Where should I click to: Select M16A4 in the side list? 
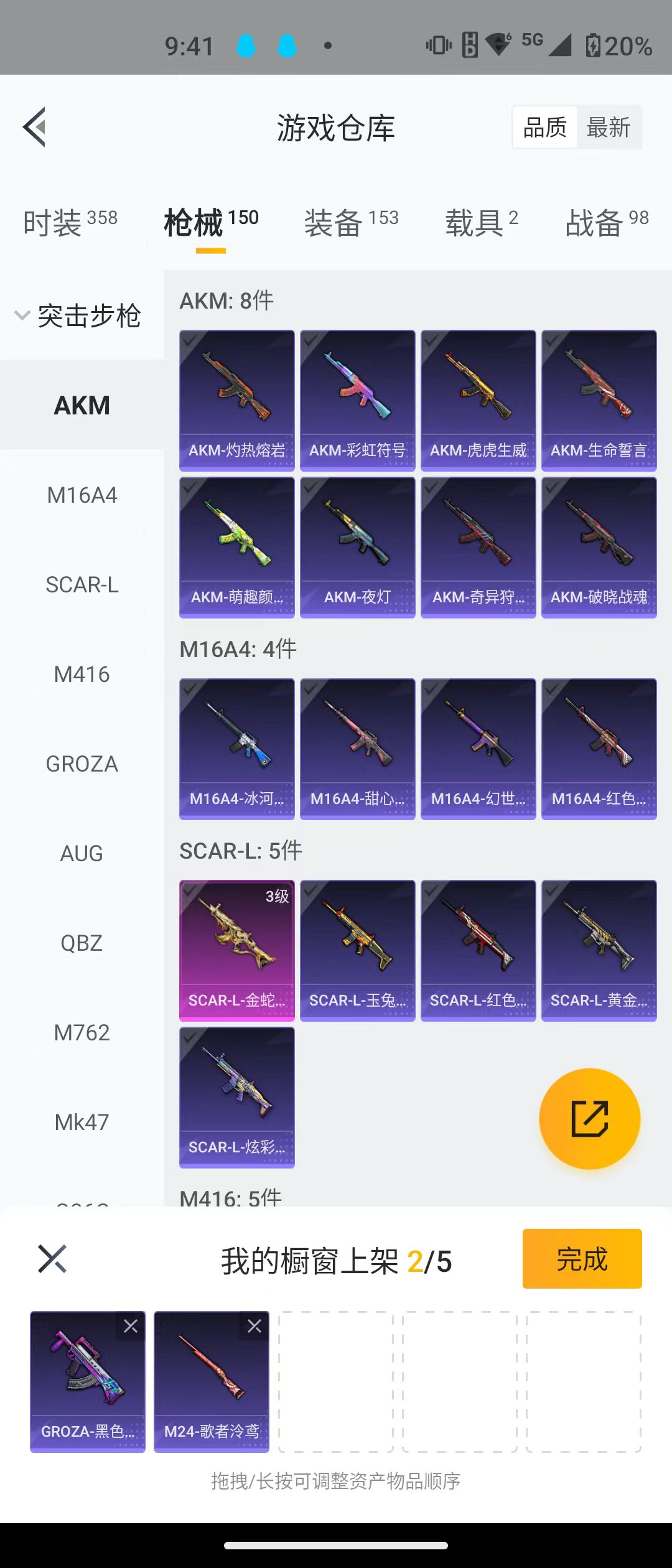(x=82, y=495)
